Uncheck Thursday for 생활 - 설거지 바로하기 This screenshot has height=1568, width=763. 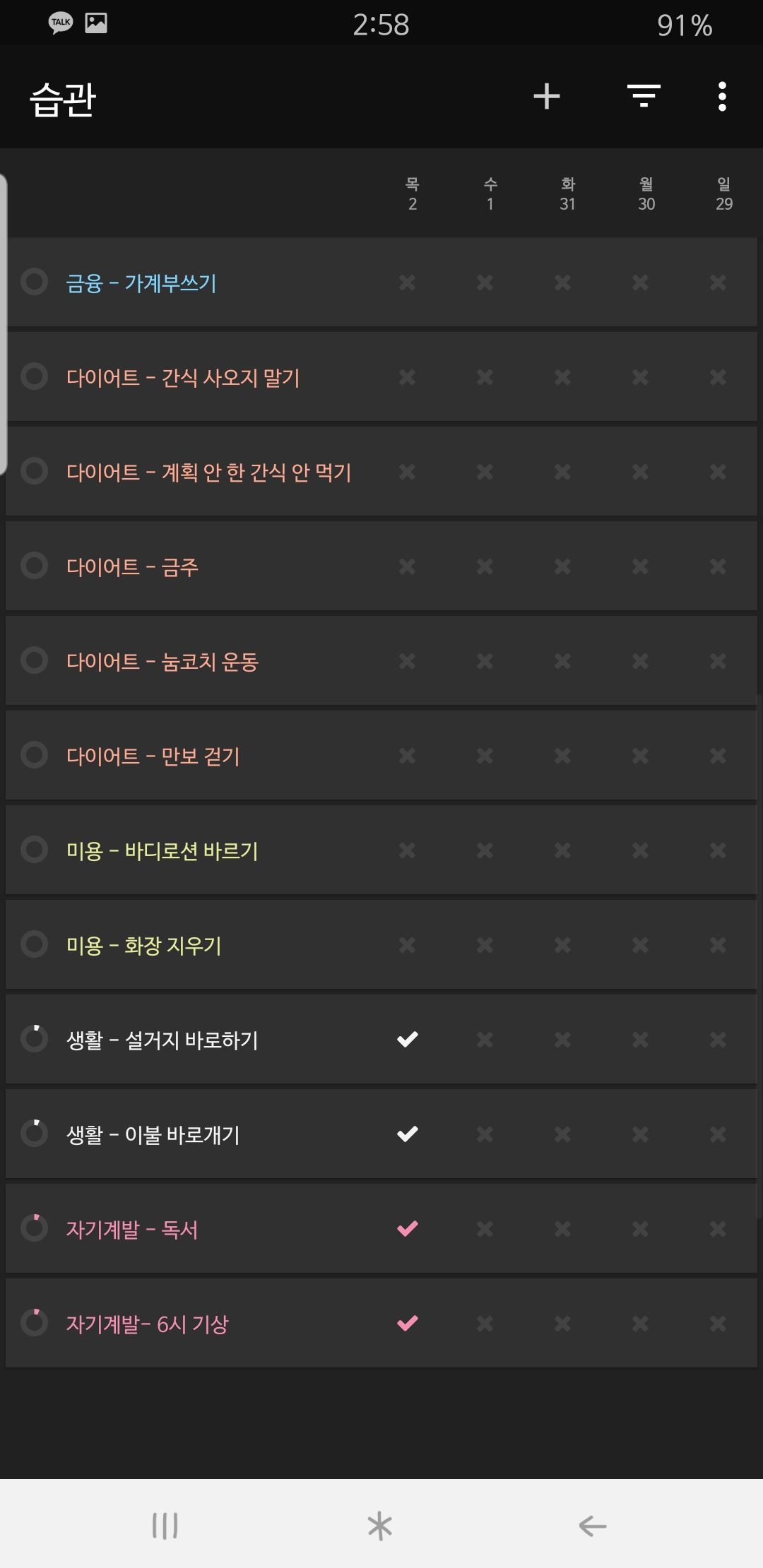pos(408,1040)
